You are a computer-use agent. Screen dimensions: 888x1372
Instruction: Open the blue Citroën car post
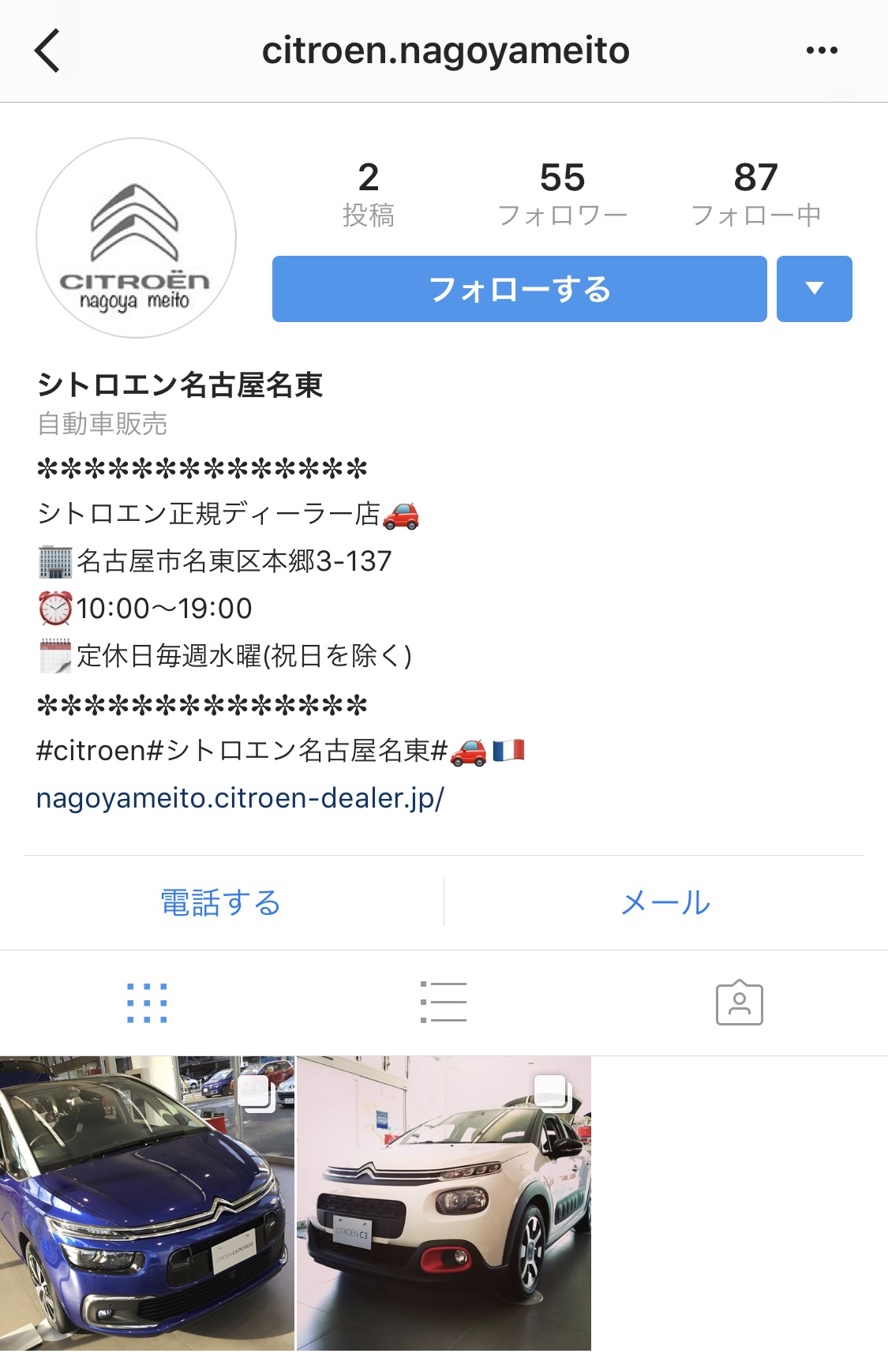[147, 1203]
